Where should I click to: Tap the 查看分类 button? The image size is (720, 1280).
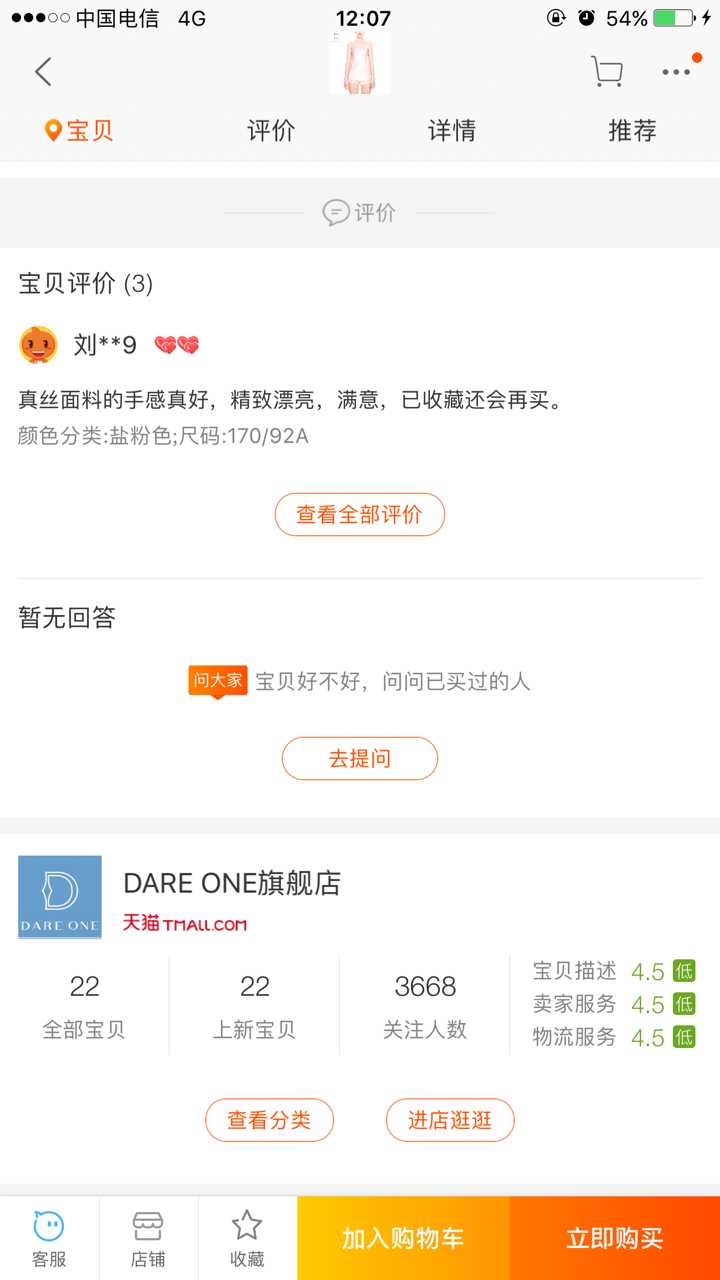(269, 1120)
